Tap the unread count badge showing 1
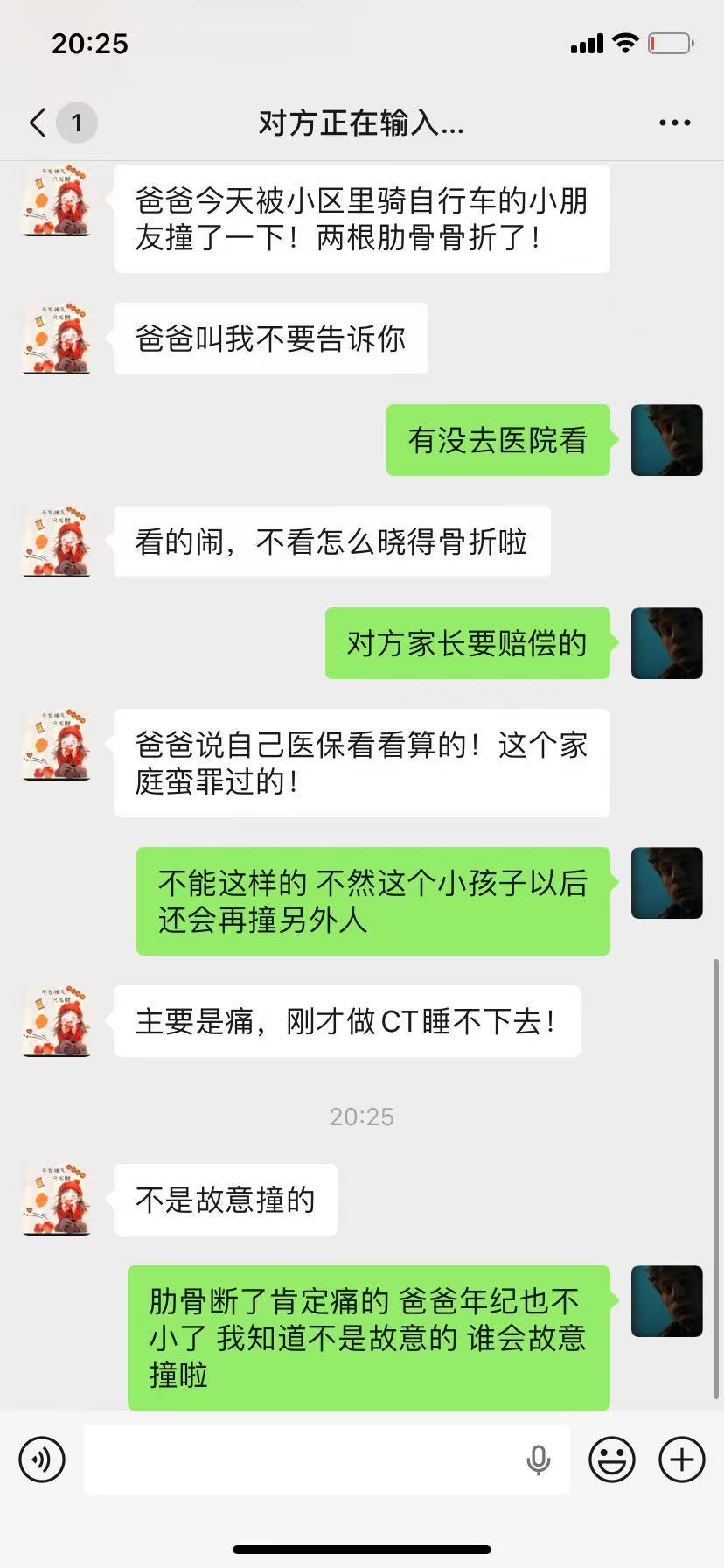 (x=77, y=122)
